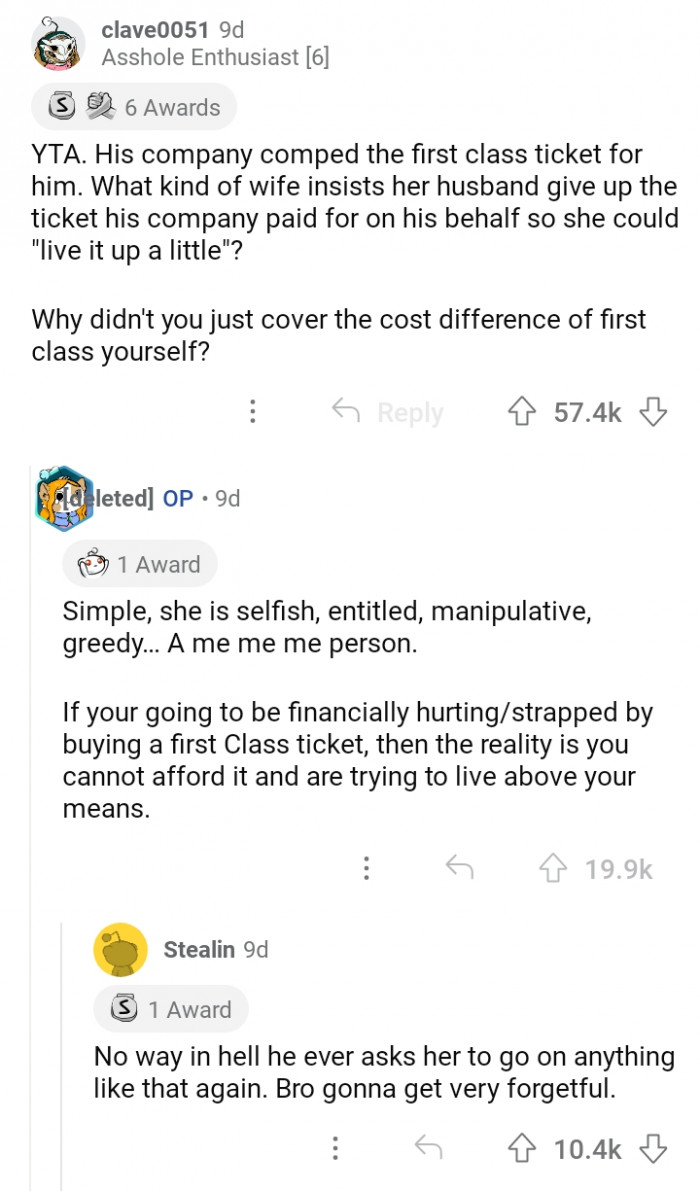Upvote clave0051's comment with 57.4k votes
Screen dimensions: 700x1191
pos(522,412)
